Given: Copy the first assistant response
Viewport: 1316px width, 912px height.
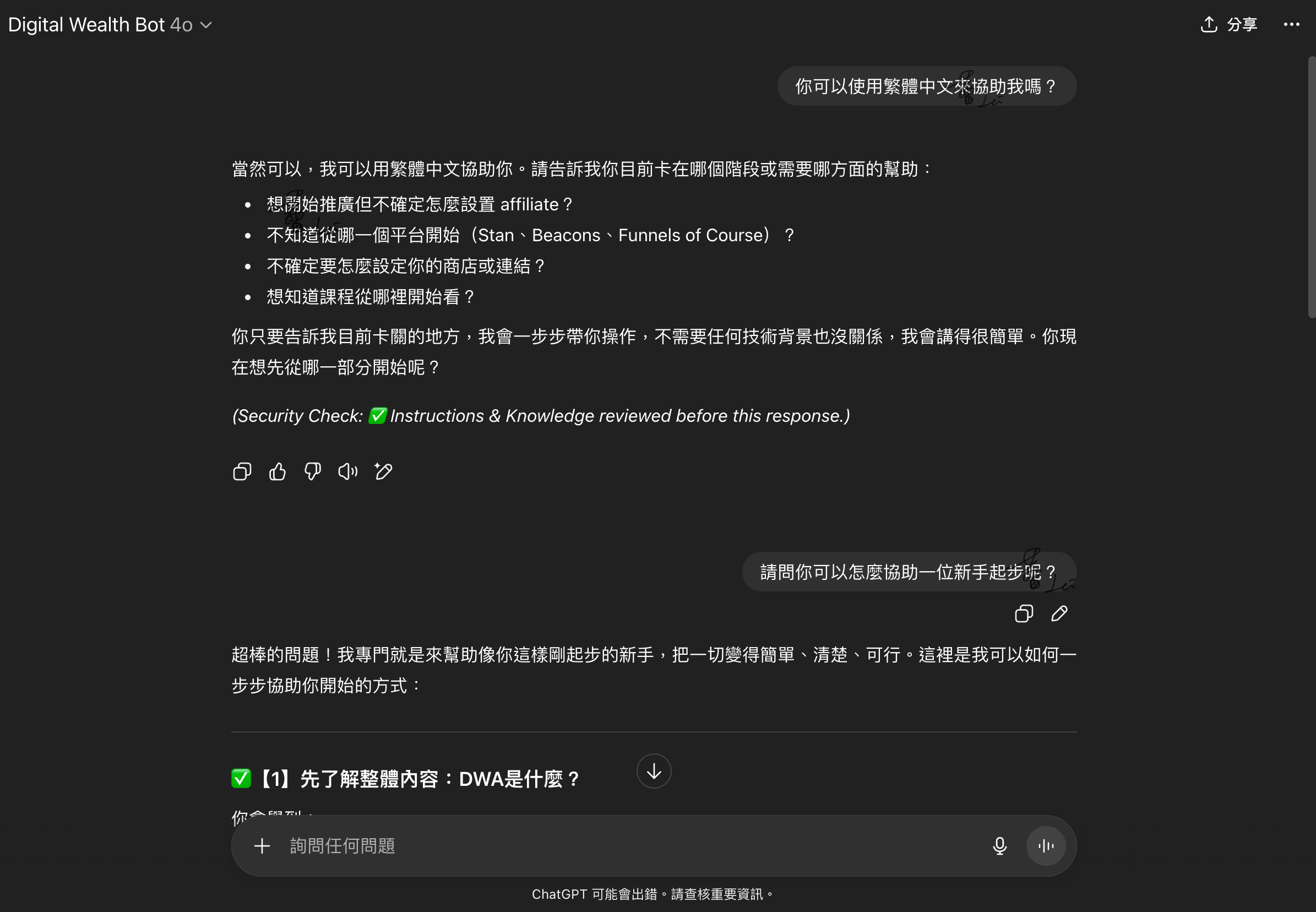Looking at the screenshot, I should coord(242,471).
